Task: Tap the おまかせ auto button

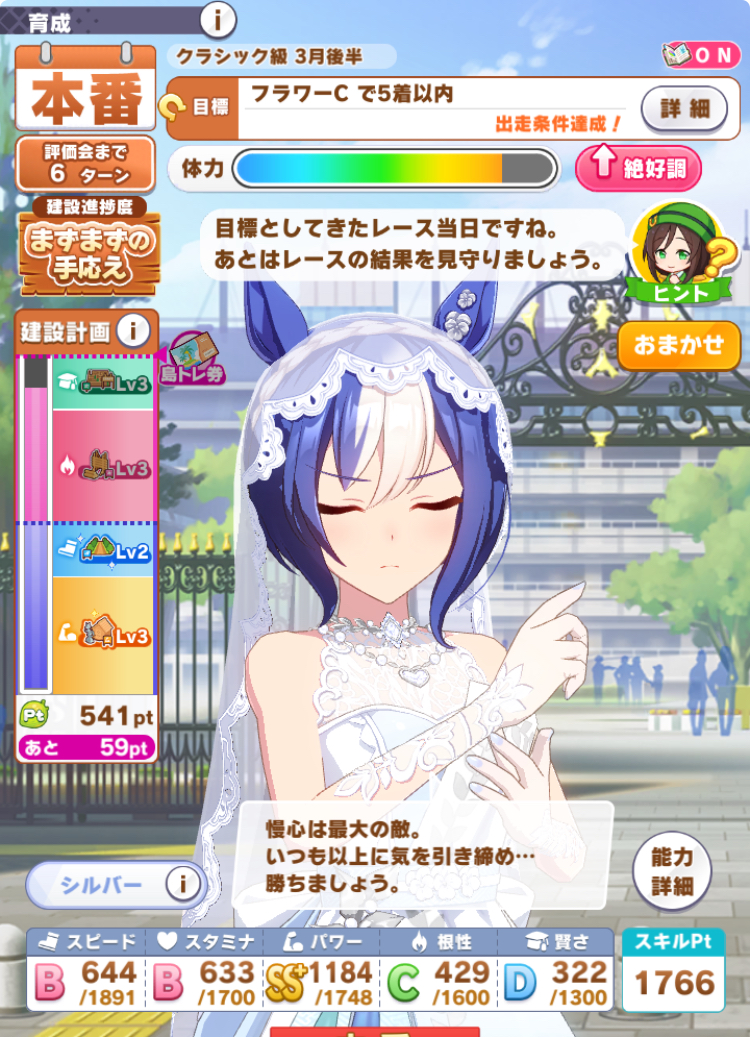Action: 678,345
